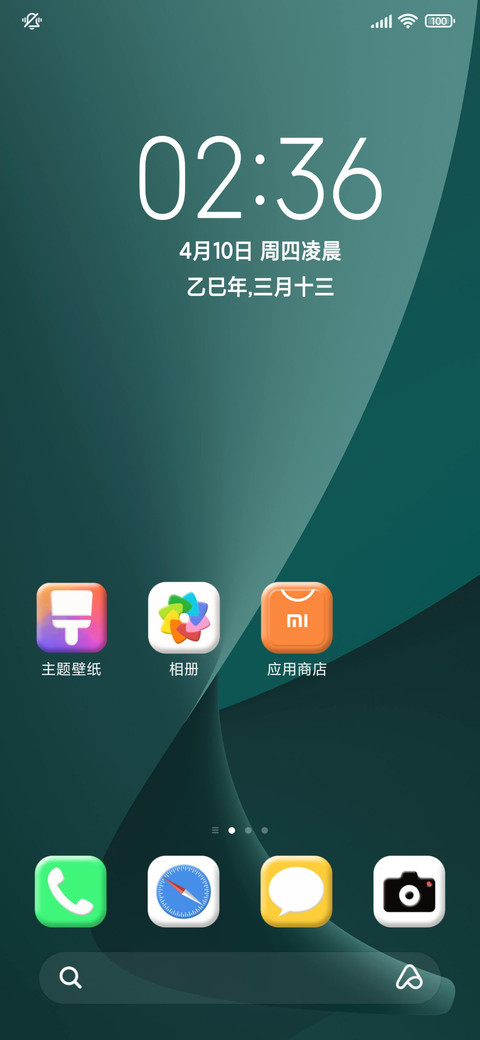
Task: Open the yellow Messages app
Action: tap(296, 891)
